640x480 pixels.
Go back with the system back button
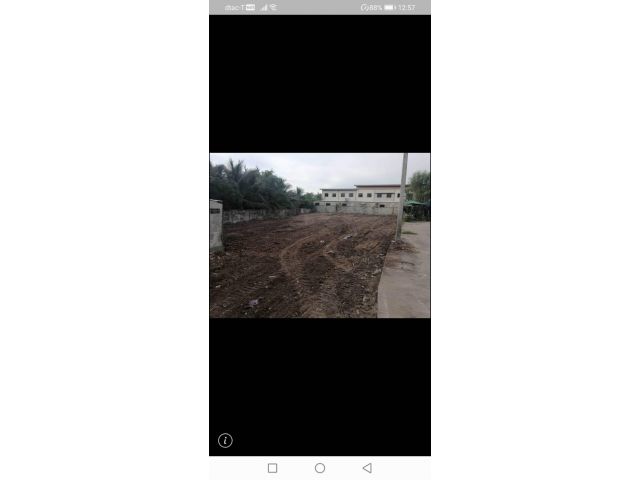[367, 468]
